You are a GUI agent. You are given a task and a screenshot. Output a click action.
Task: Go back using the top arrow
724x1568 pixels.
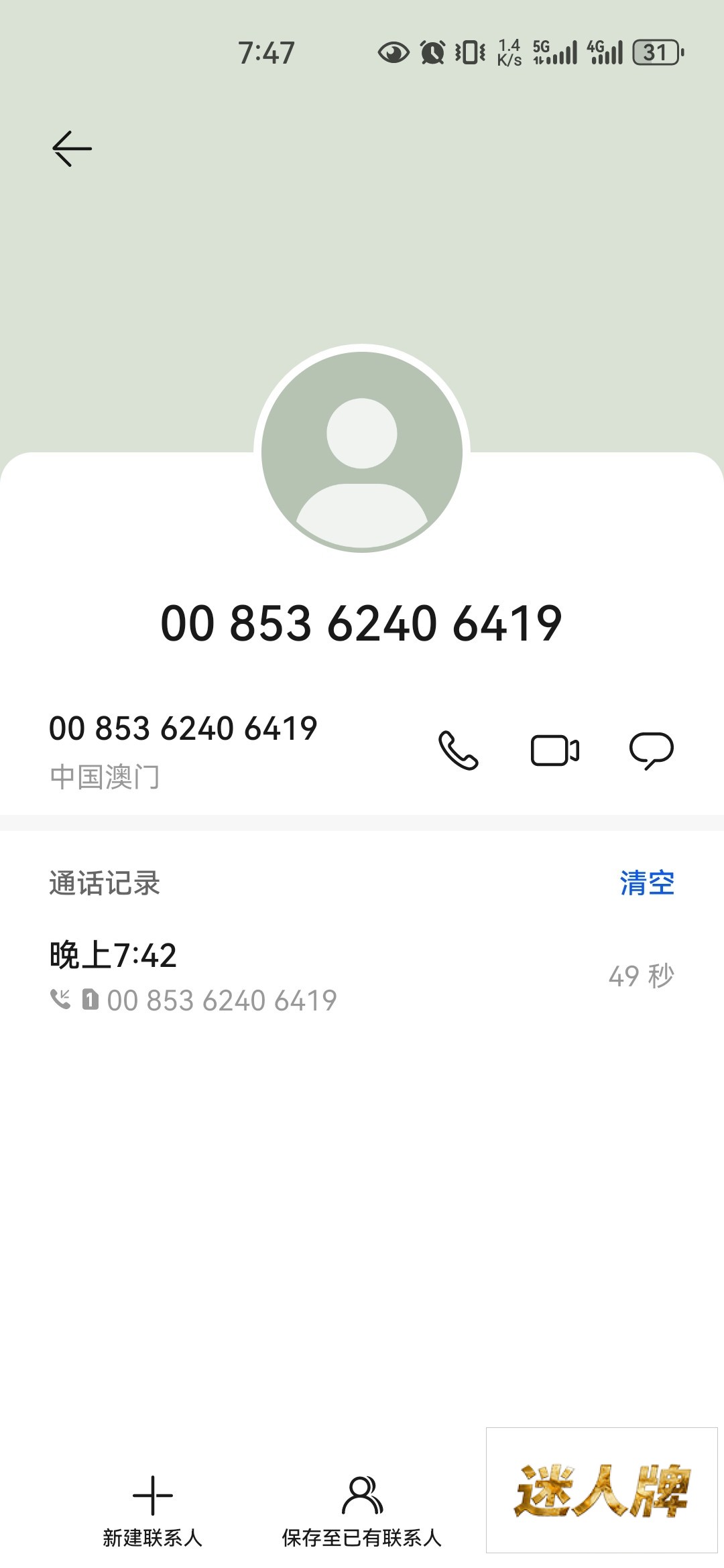[x=72, y=148]
